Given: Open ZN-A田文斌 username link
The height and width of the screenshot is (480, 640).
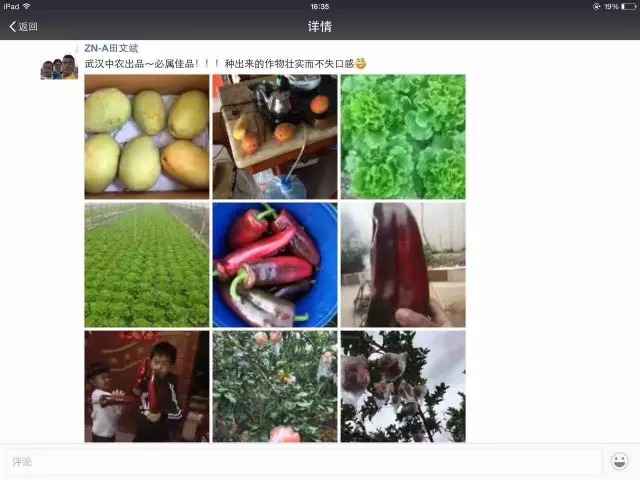Looking at the screenshot, I should click(112, 48).
